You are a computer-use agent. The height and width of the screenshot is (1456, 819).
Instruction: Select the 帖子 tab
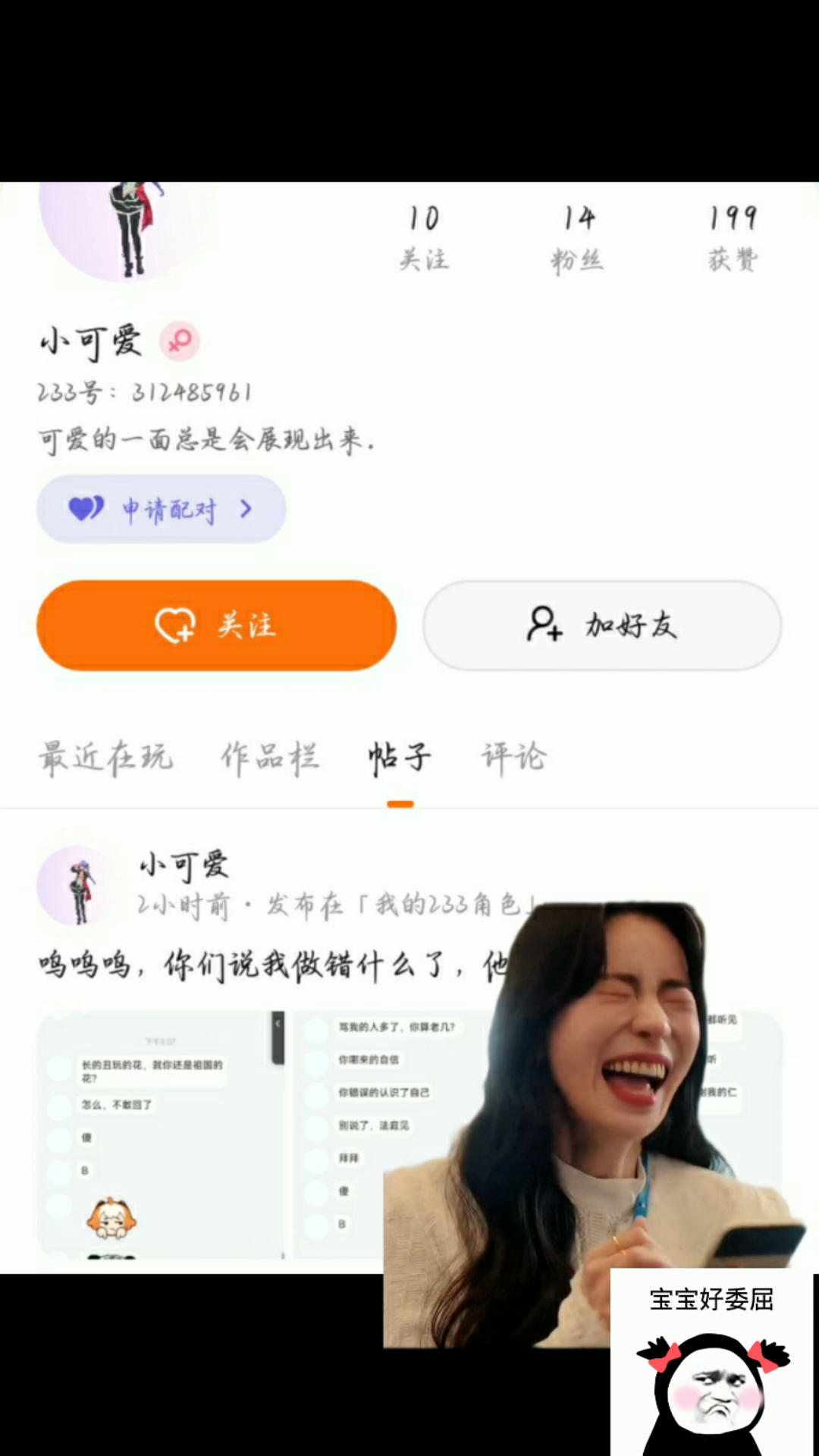click(x=400, y=758)
